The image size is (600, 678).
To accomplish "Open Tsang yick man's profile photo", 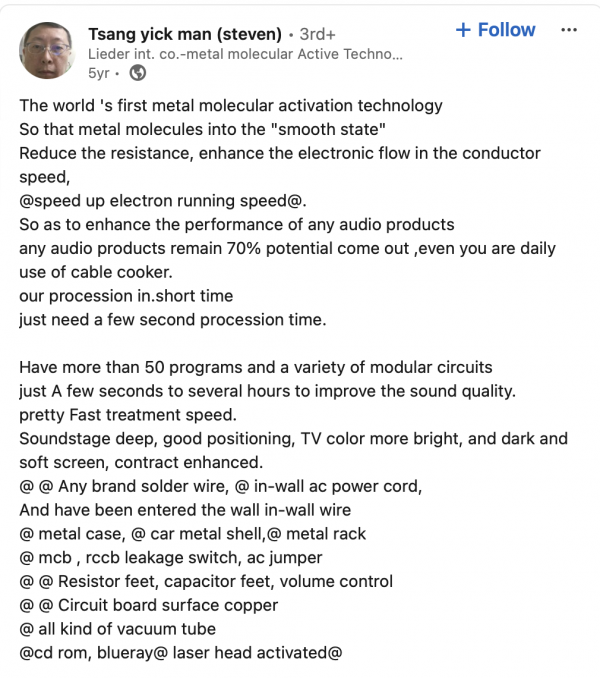I will tap(47, 51).
